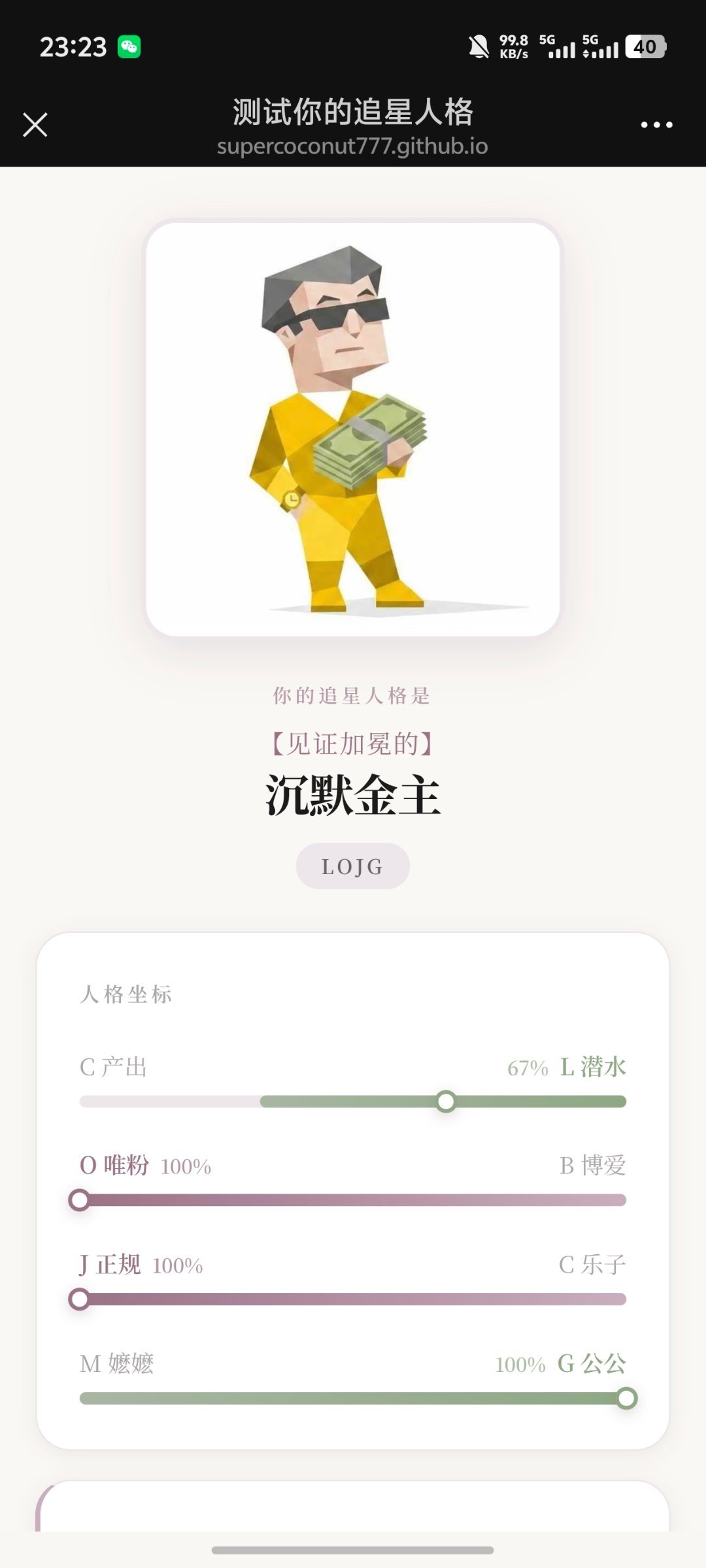Click the 见证加冕的 subtitle text
Image resolution: width=706 pixels, height=1568 pixels.
pos(352,743)
